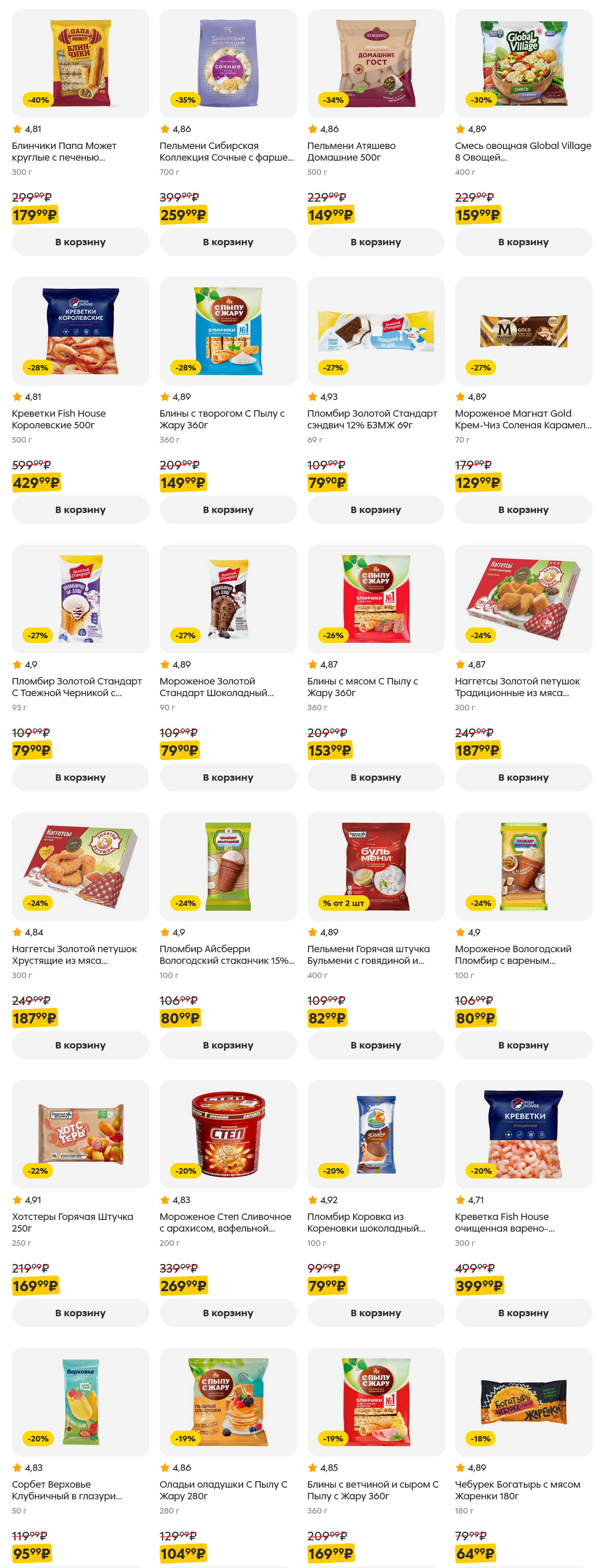Open Пломбир Айсберри Вологодский стаканчик card
Viewport: 599px width, 1568px height.
(228, 867)
